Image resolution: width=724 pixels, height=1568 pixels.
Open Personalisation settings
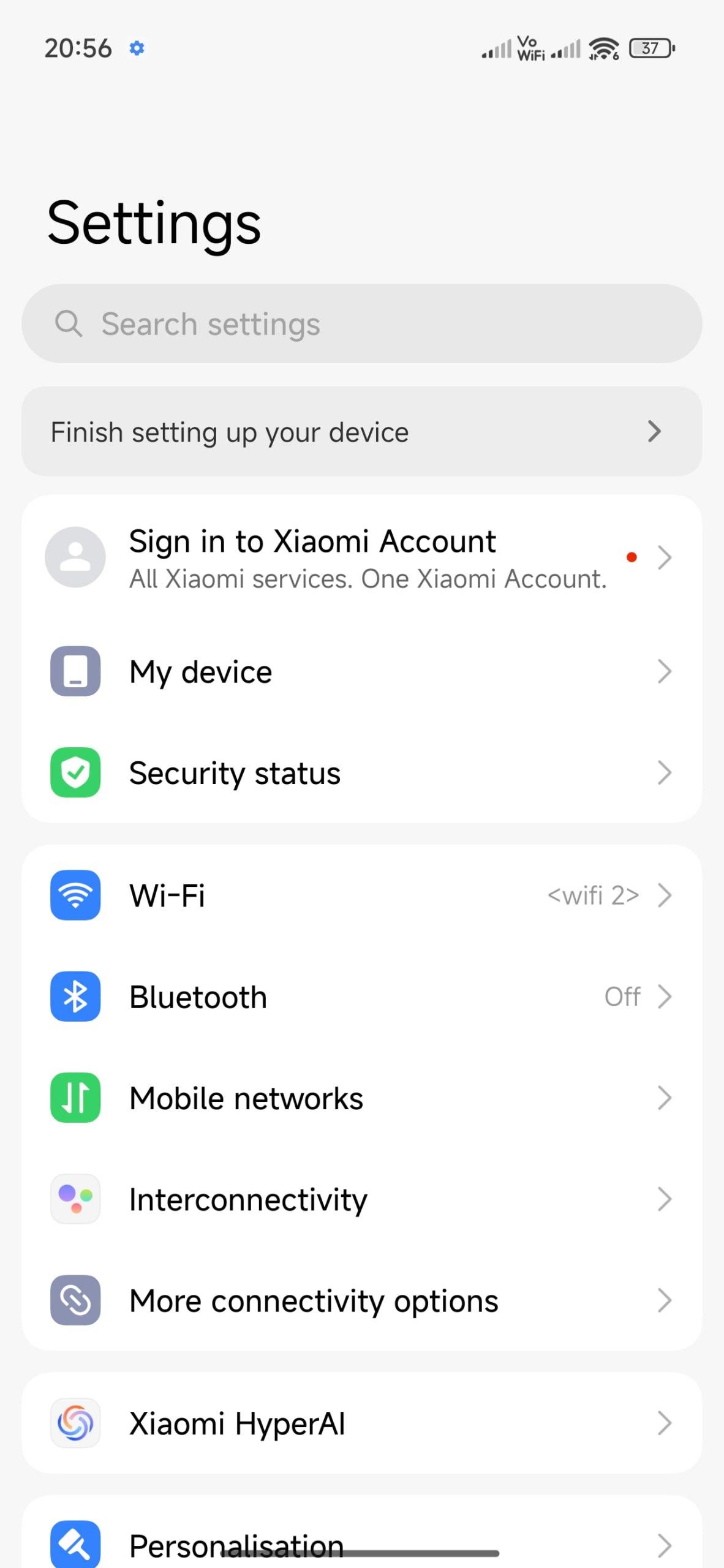[x=361, y=1537]
